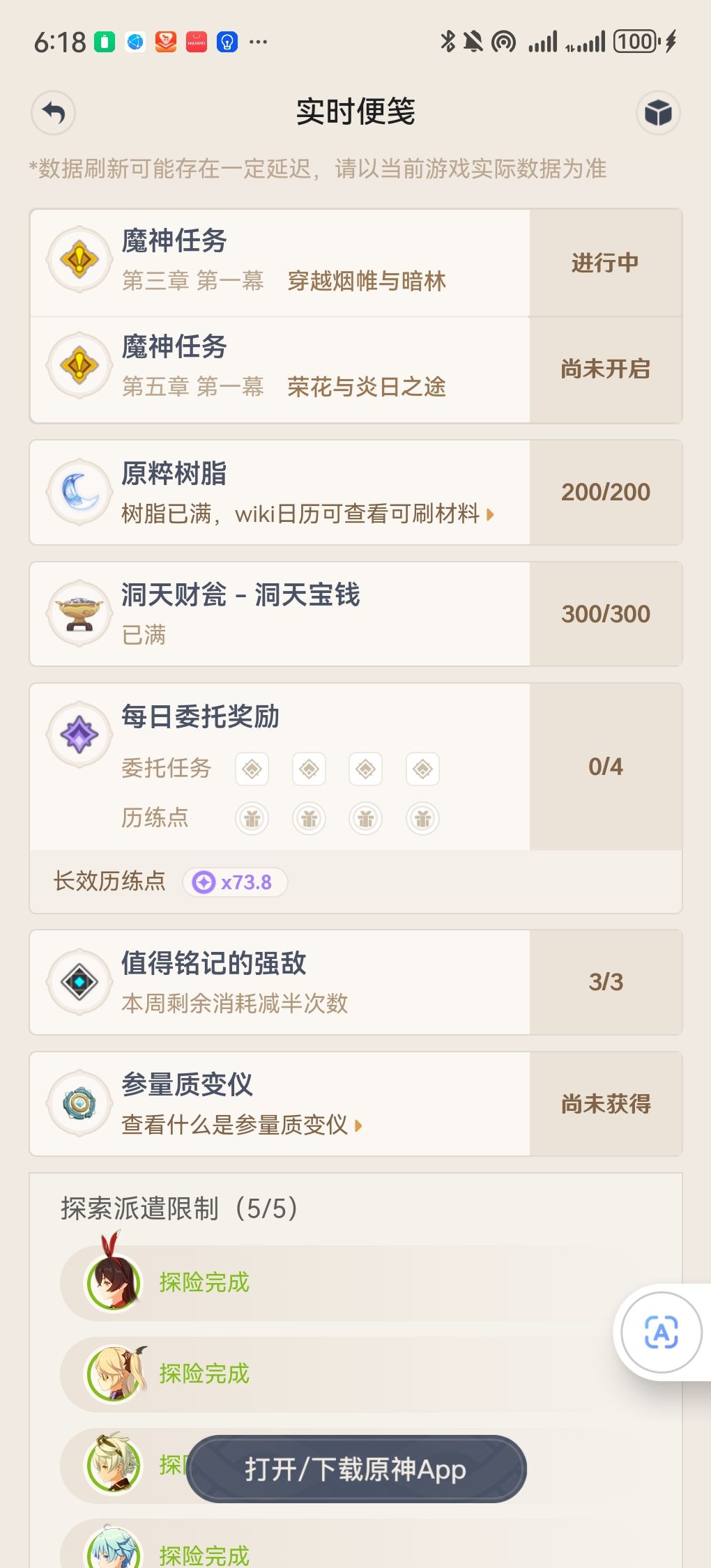Click the first 历练点 gift icon
711x1568 pixels.
click(x=252, y=819)
